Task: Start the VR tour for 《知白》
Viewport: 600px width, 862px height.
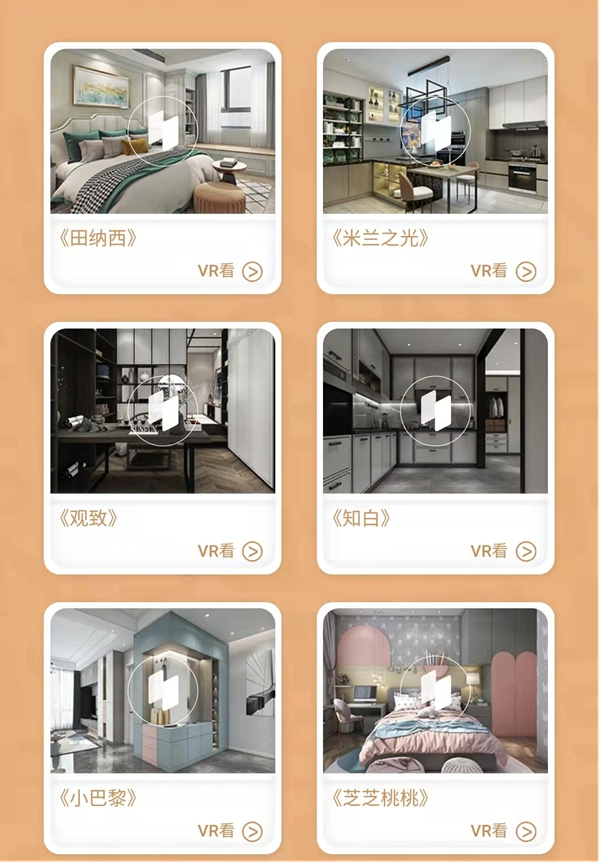Action: click(x=503, y=551)
